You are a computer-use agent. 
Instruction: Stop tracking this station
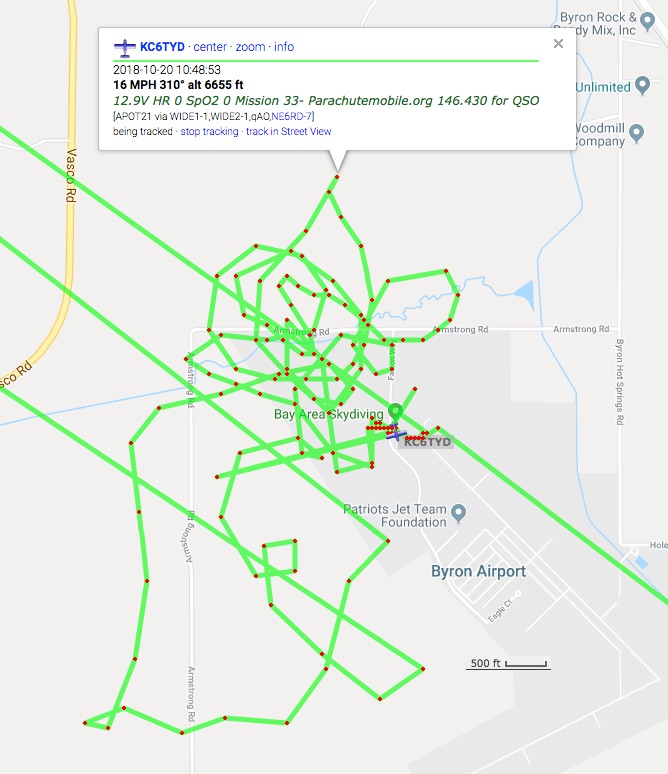click(209, 131)
